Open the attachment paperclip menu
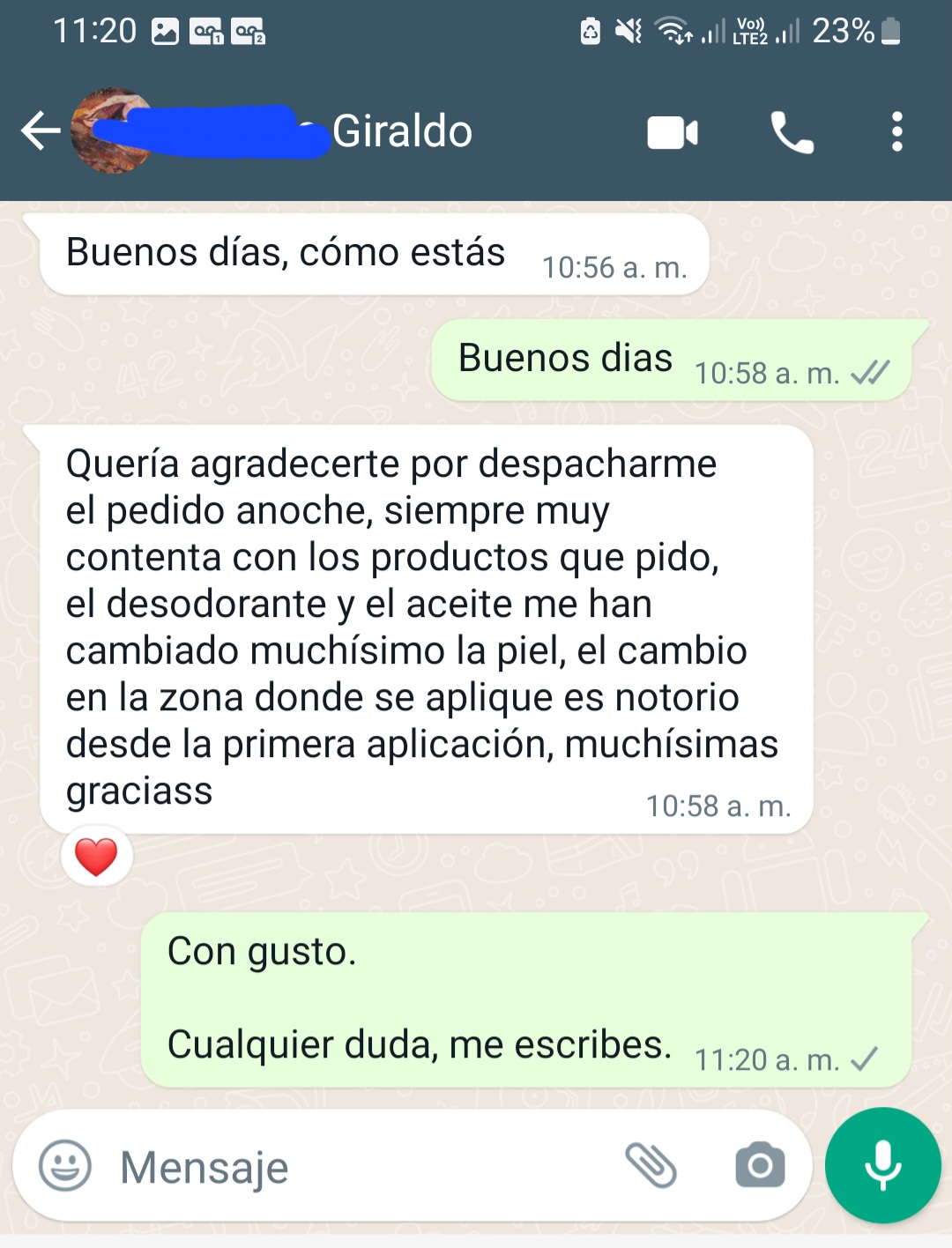 click(x=651, y=1165)
